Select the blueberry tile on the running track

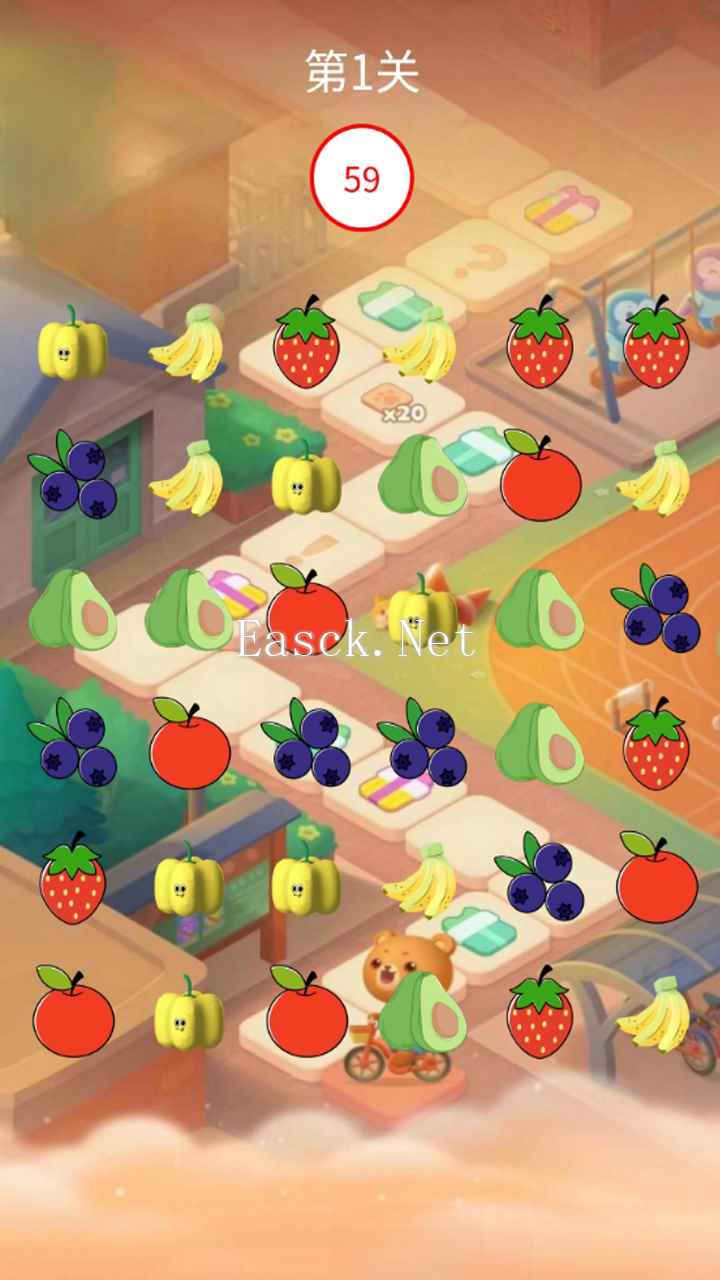(x=657, y=610)
